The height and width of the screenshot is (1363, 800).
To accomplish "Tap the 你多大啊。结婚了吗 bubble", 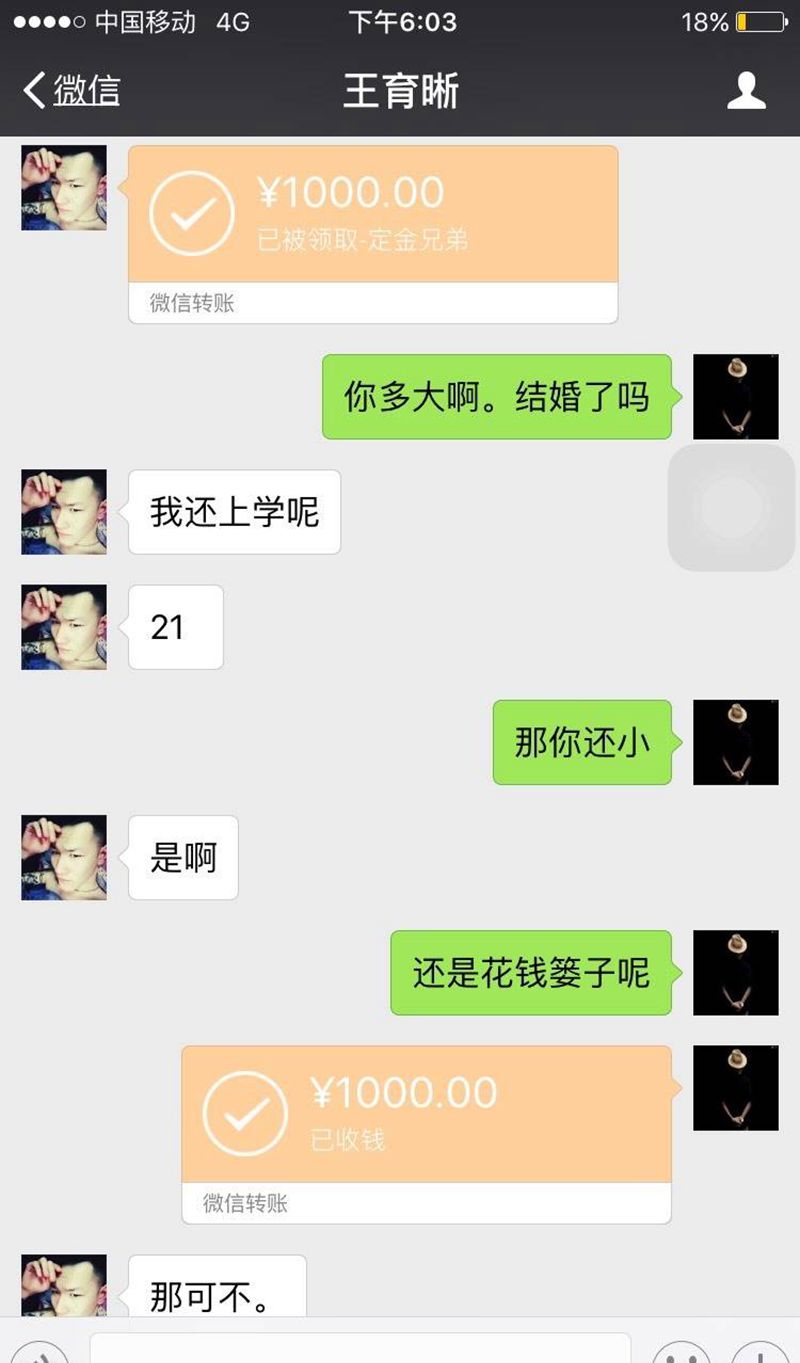I will [x=497, y=396].
